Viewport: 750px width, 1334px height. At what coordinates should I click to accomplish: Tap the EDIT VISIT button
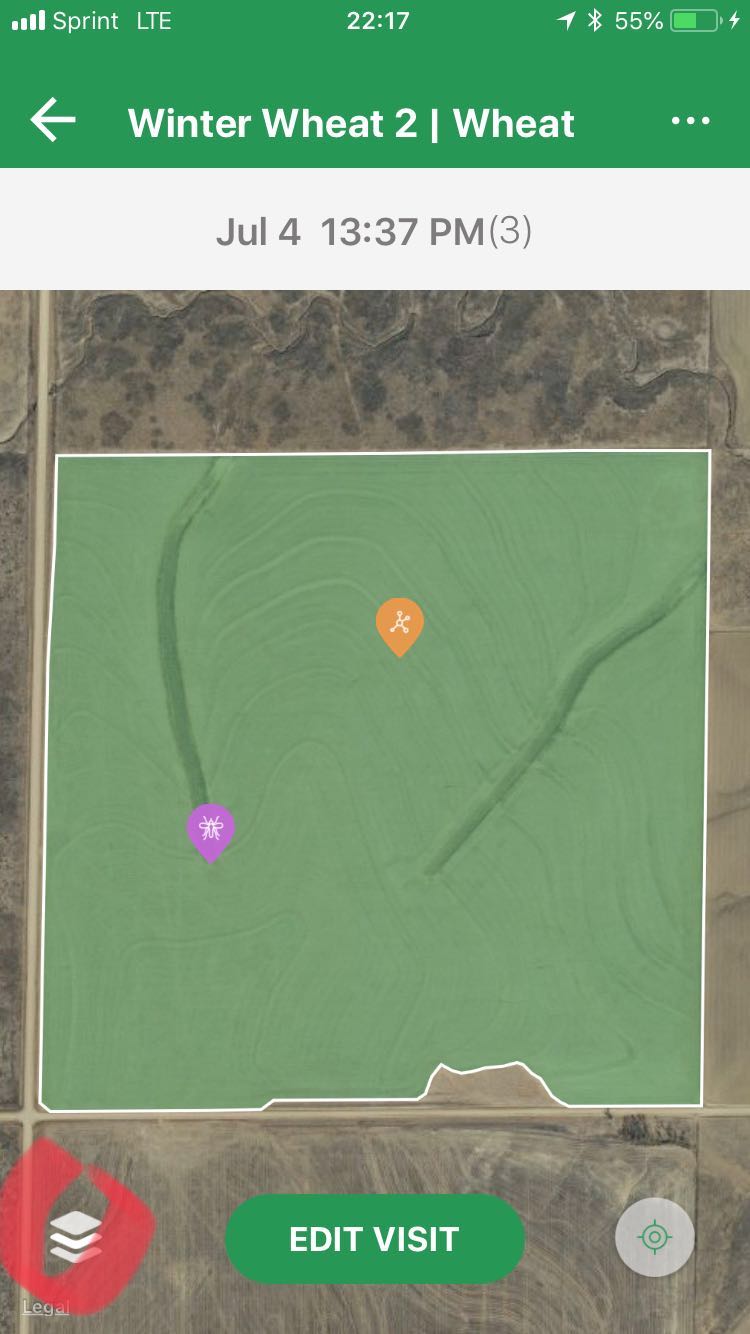coord(374,1239)
